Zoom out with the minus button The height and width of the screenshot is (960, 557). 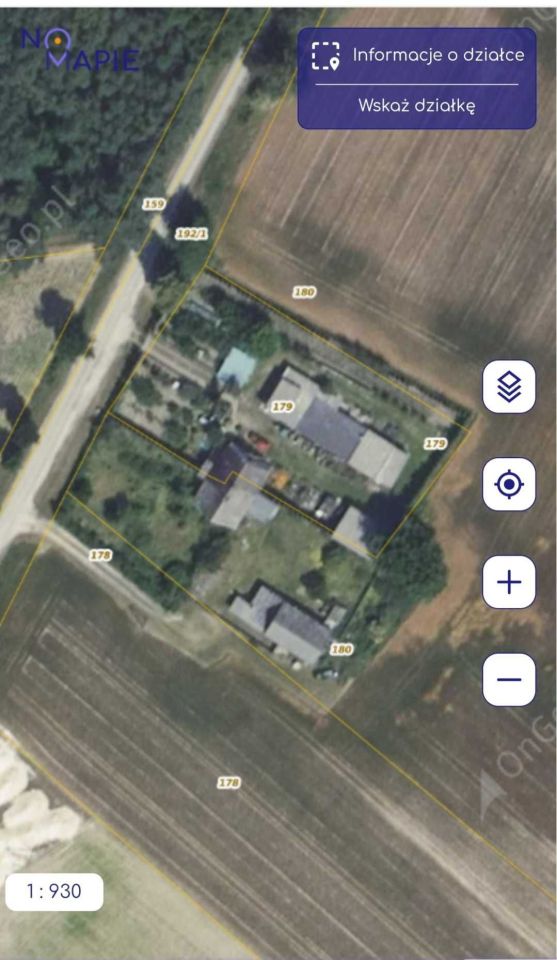pos(509,680)
